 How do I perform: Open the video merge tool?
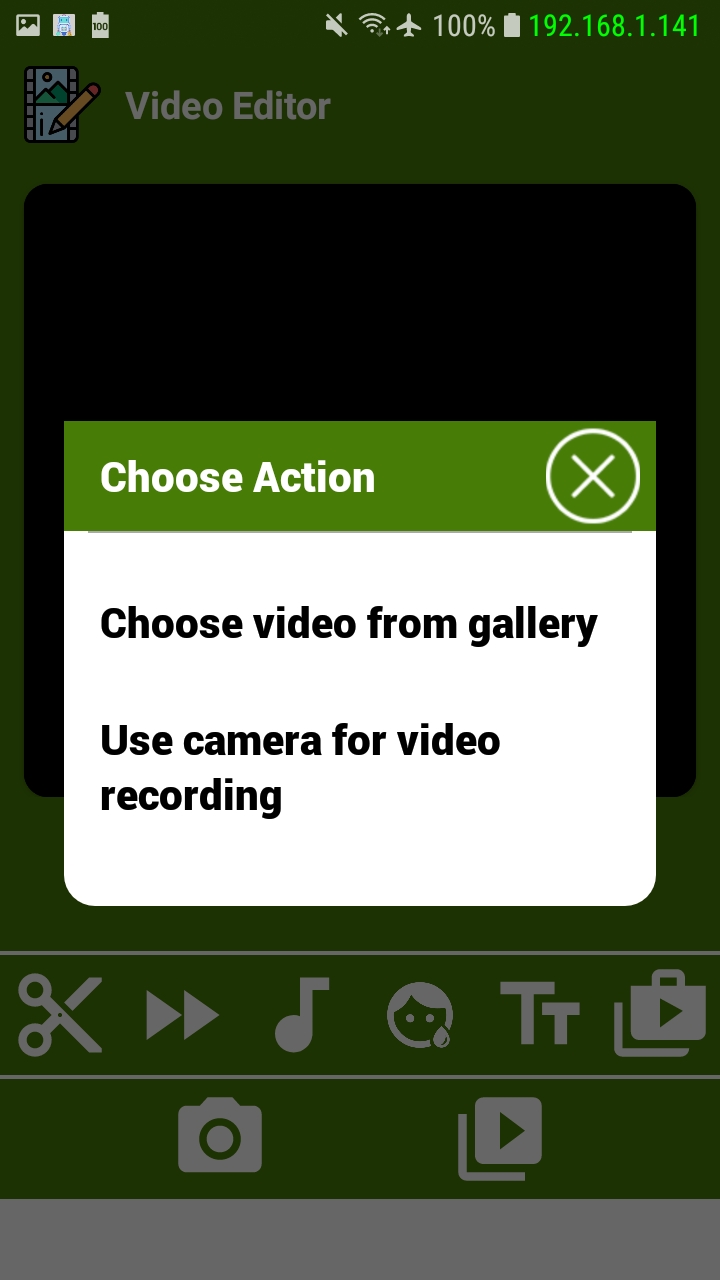click(660, 1014)
